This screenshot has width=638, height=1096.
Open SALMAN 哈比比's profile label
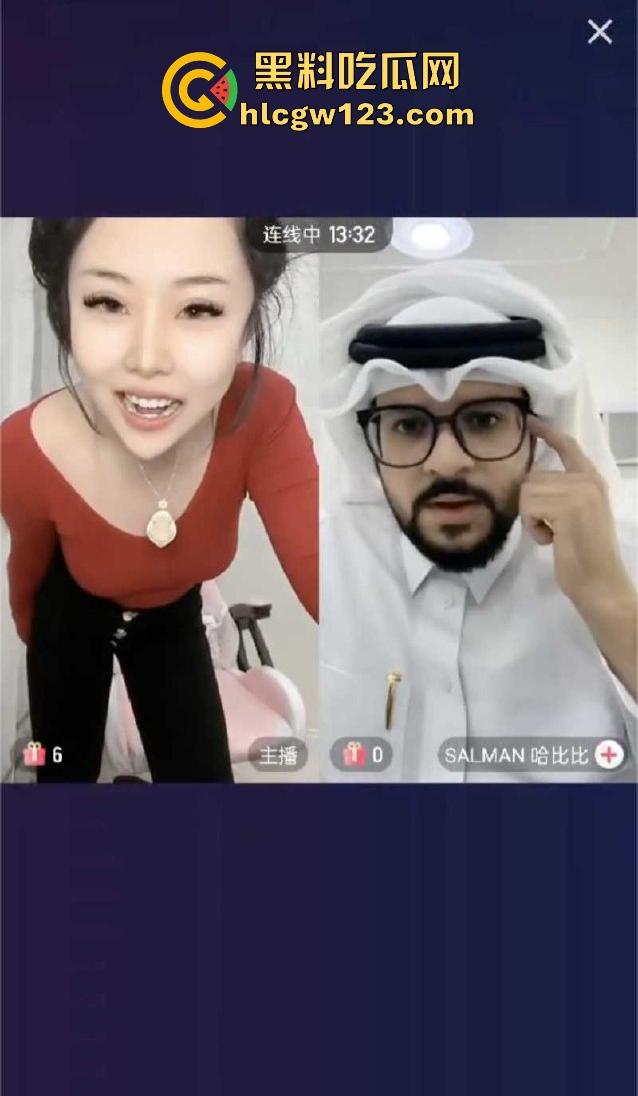pyautogui.click(x=517, y=755)
